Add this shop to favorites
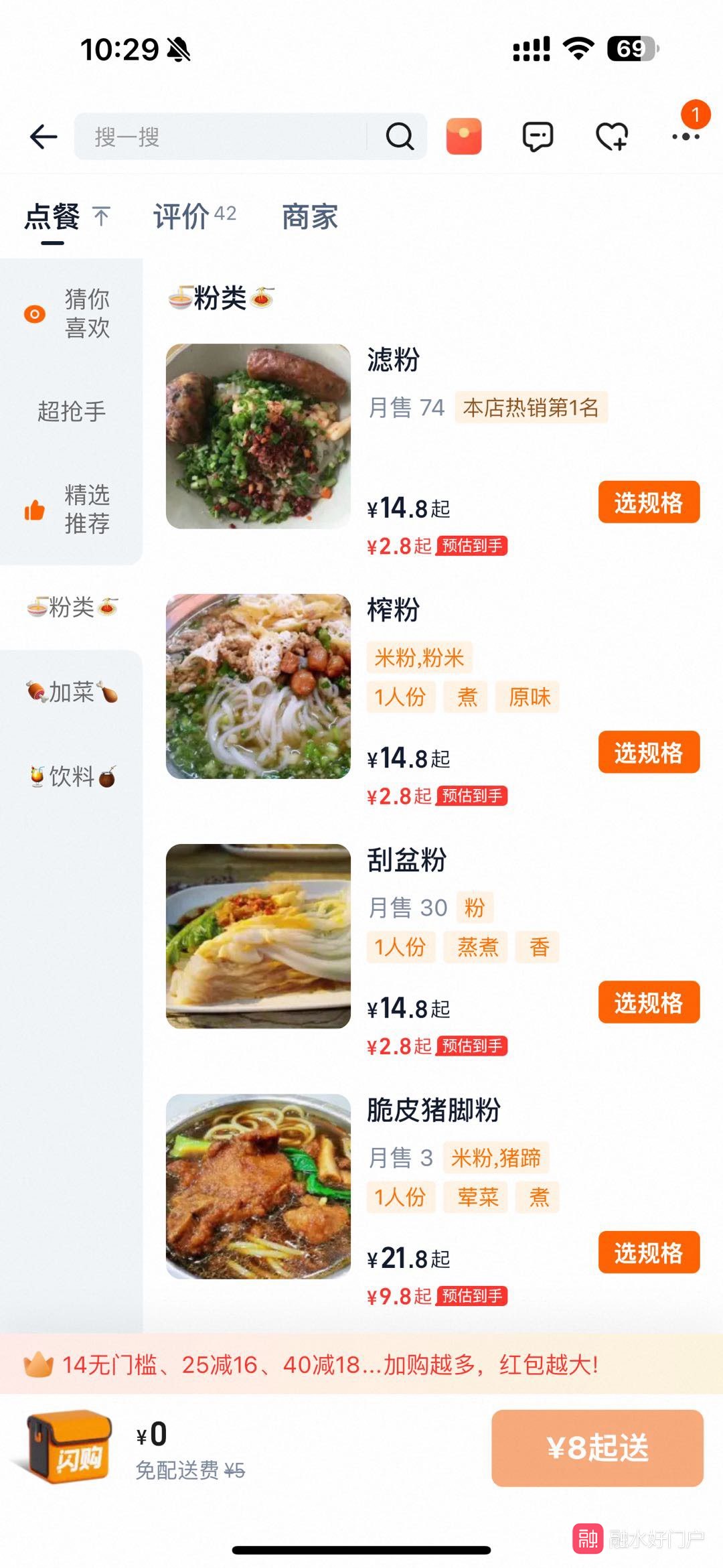This screenshot has width=723, height=1568. click(612, 137)
